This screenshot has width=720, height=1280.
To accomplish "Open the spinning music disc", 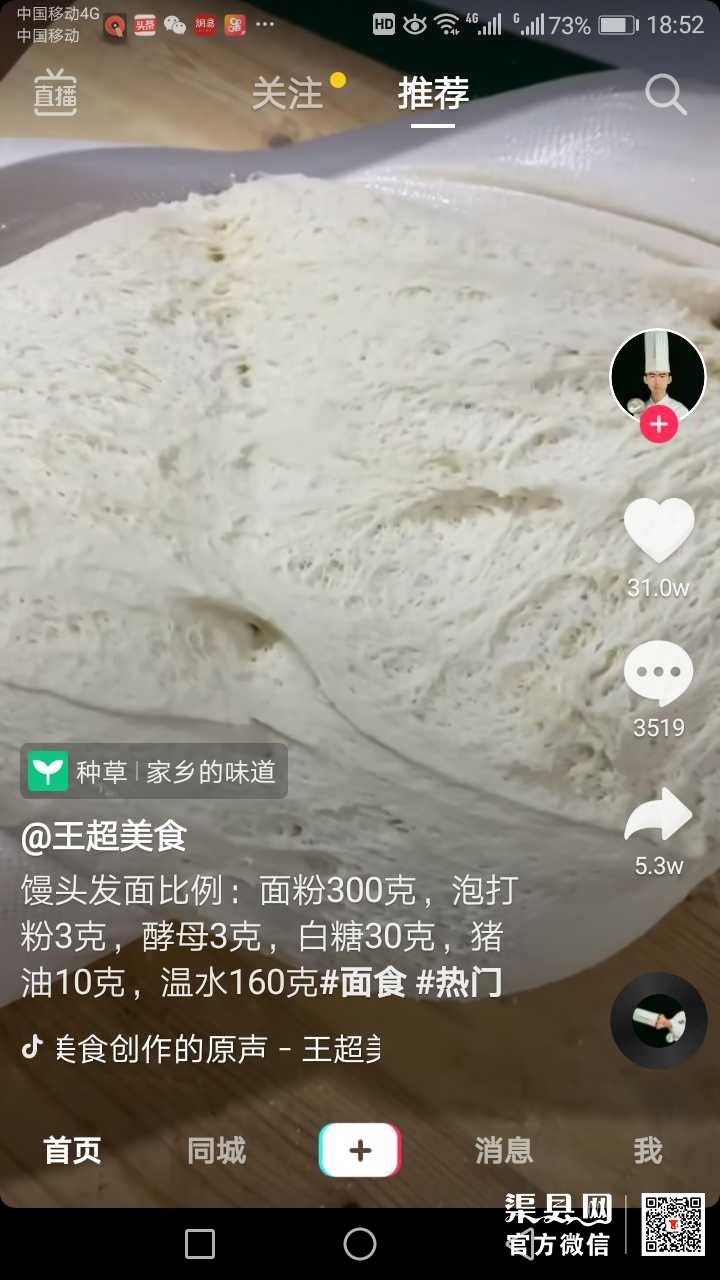I will pos(658,1022).
